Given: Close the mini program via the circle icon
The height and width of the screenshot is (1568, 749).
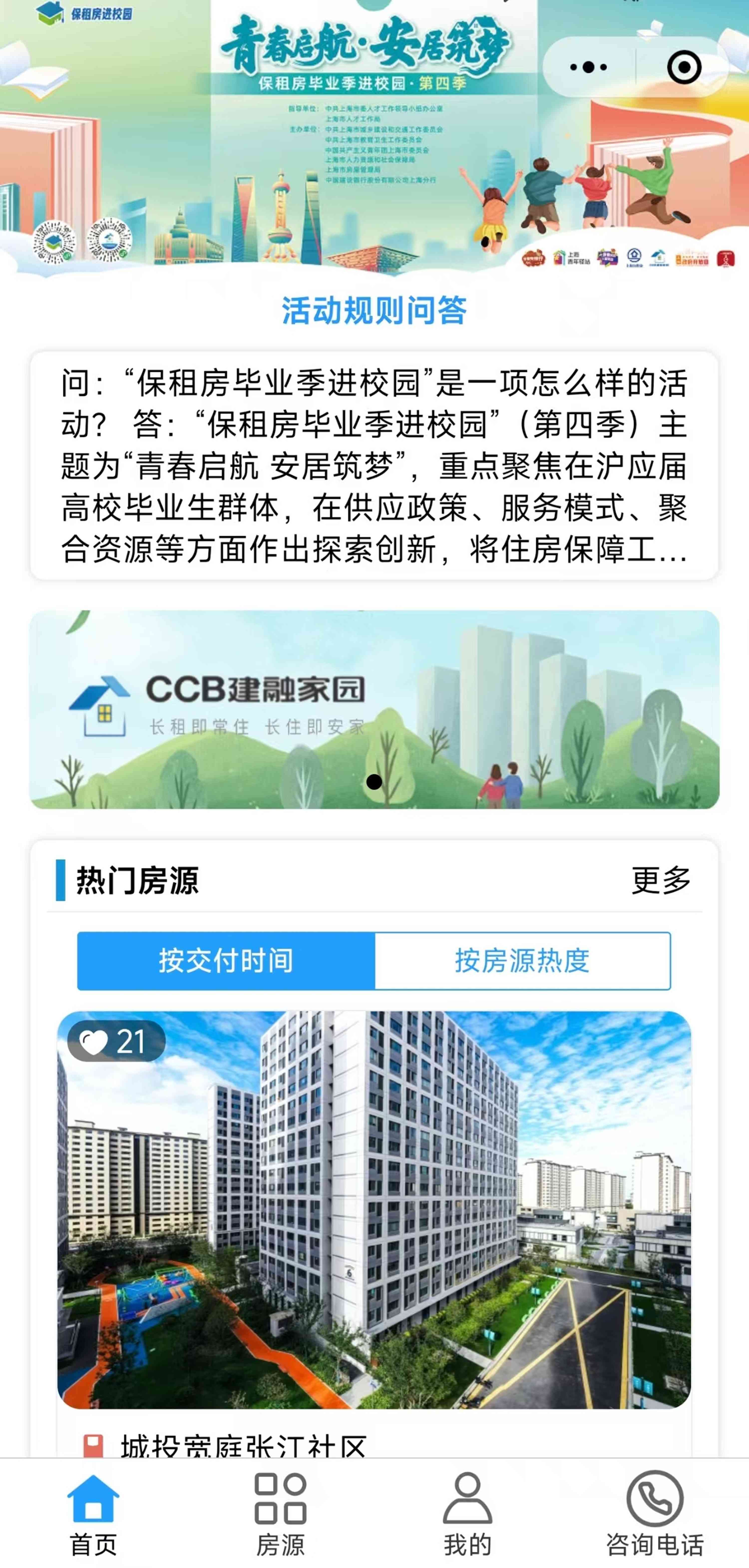Looking at the screenshot, I should point(684,67).
